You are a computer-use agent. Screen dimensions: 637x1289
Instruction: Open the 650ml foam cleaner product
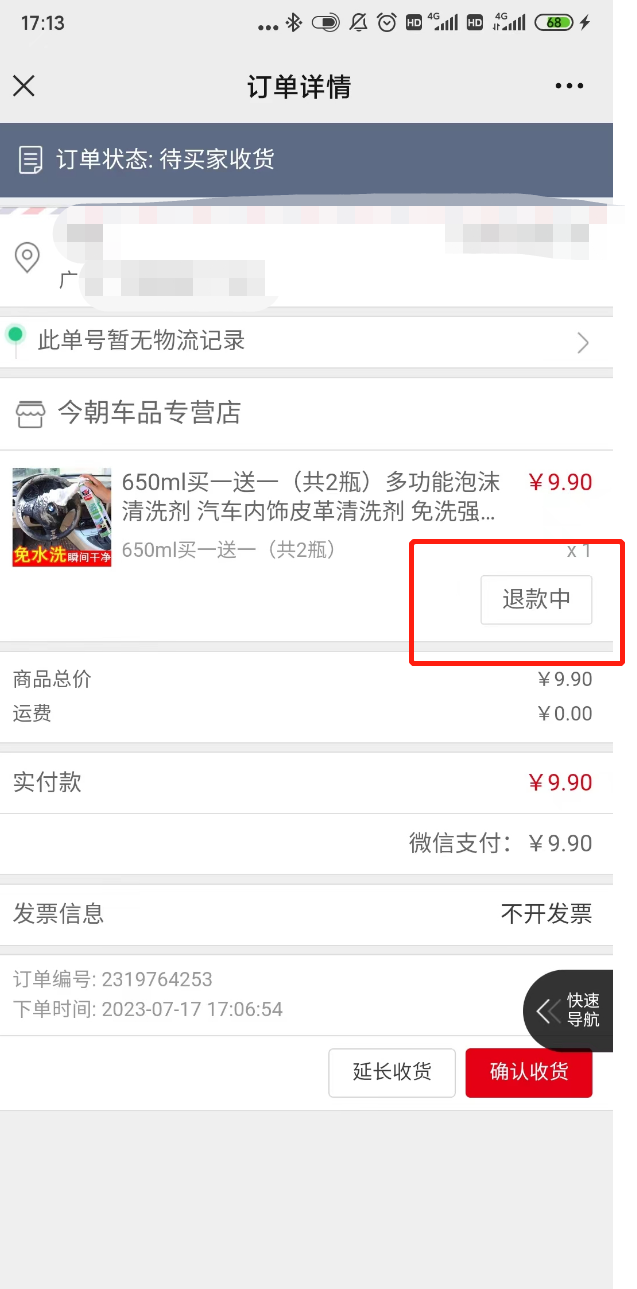[x=308, y=497]
